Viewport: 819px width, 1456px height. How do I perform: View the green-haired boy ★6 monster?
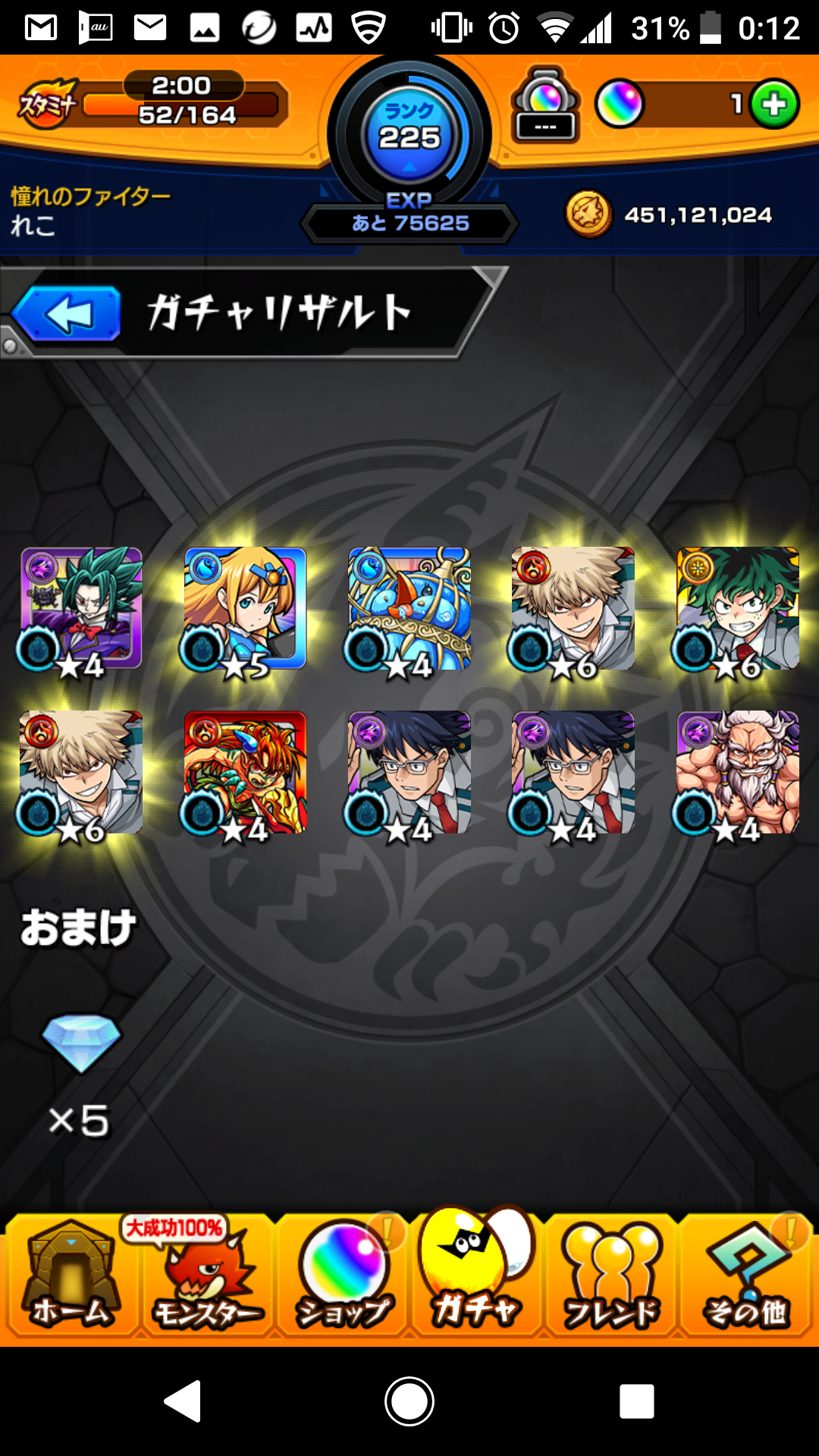pos(737,608)
